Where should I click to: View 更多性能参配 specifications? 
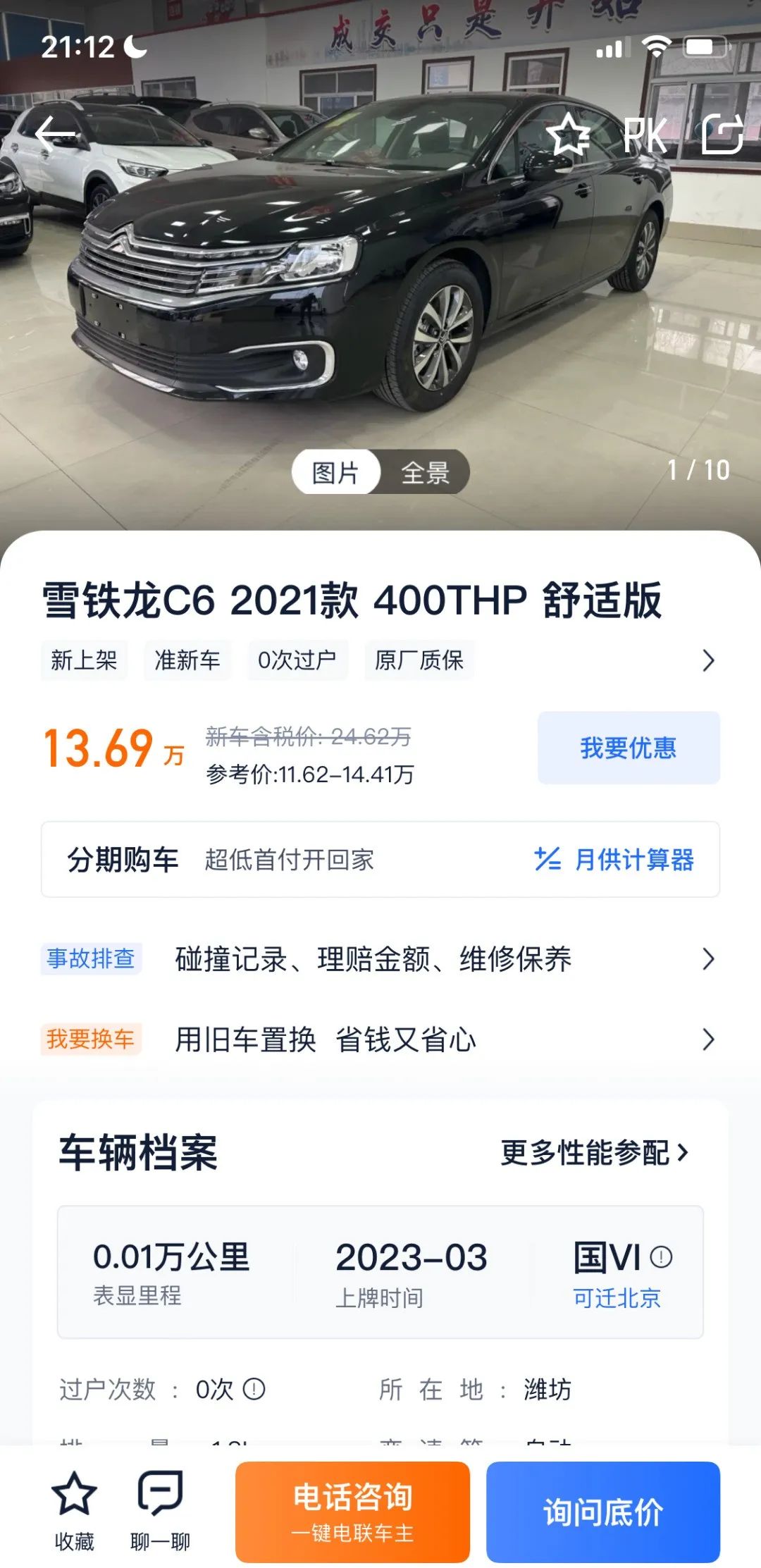595,1154
